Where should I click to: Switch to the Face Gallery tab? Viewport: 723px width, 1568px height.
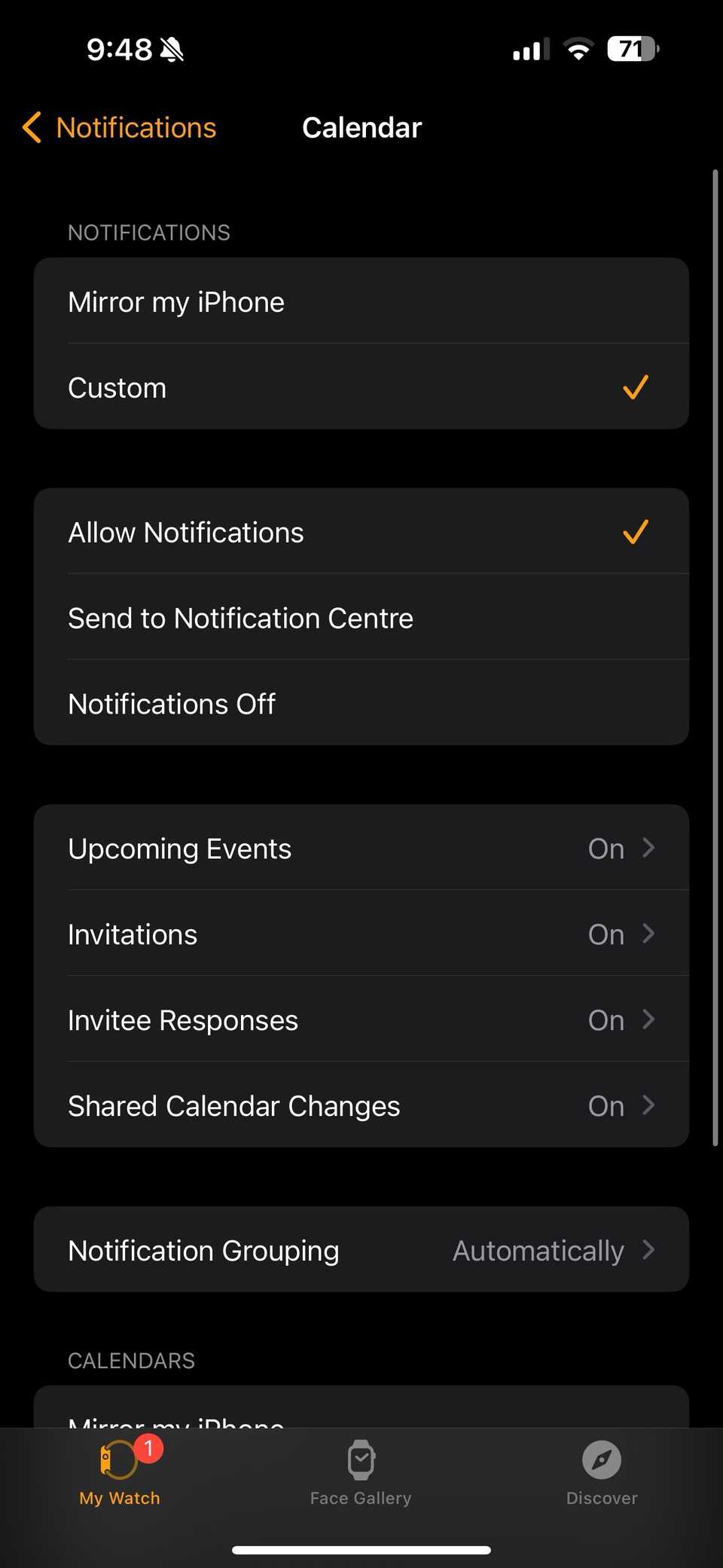tap(361, 1472)
